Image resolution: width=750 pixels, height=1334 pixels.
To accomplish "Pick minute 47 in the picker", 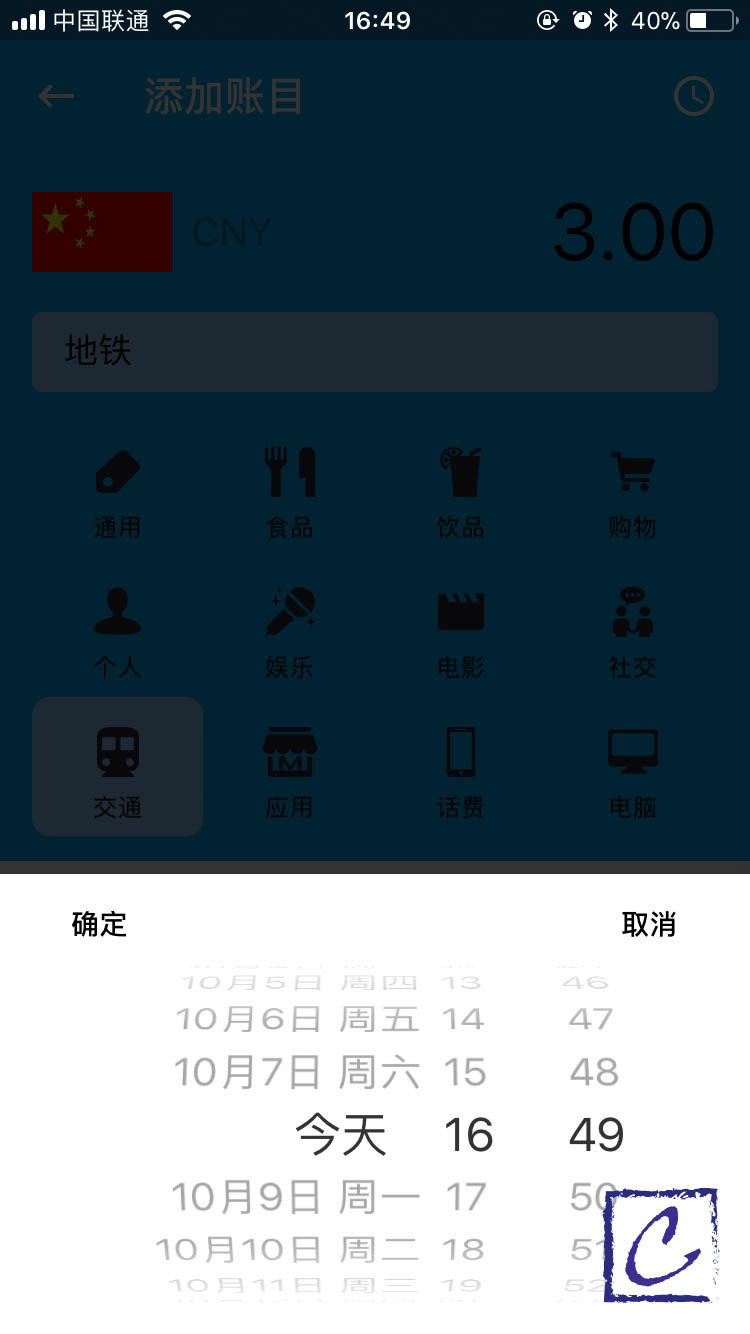I will pos(591,1019).
